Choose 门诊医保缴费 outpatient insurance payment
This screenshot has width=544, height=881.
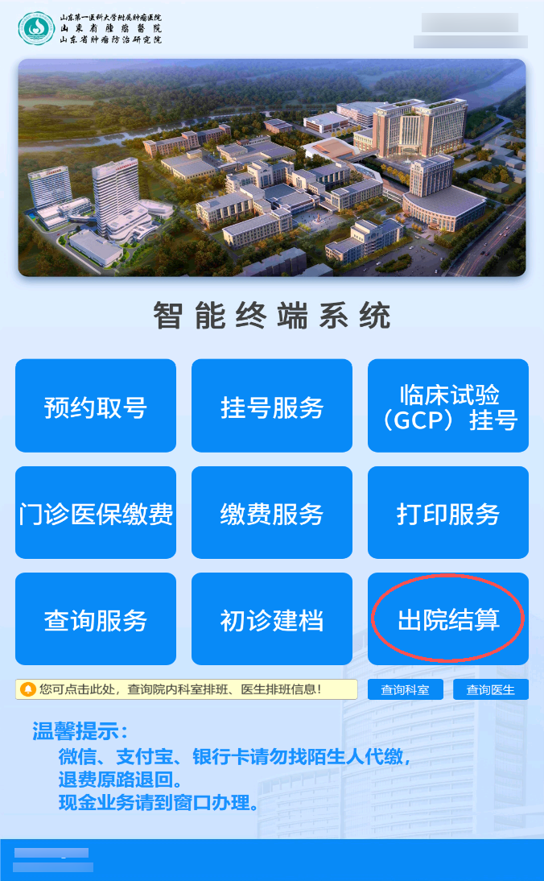tap(96, 512)
